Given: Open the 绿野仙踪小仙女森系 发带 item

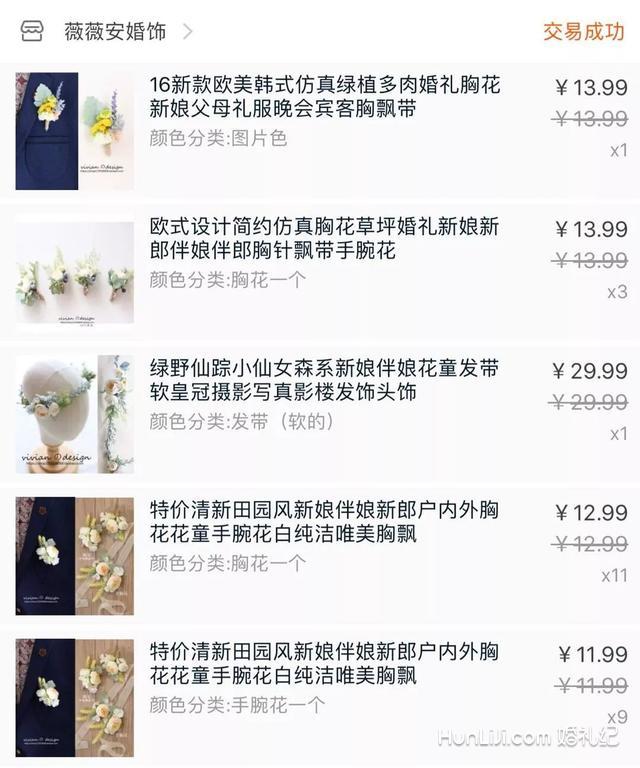Looking at the screenshot, I should point(324,381).
